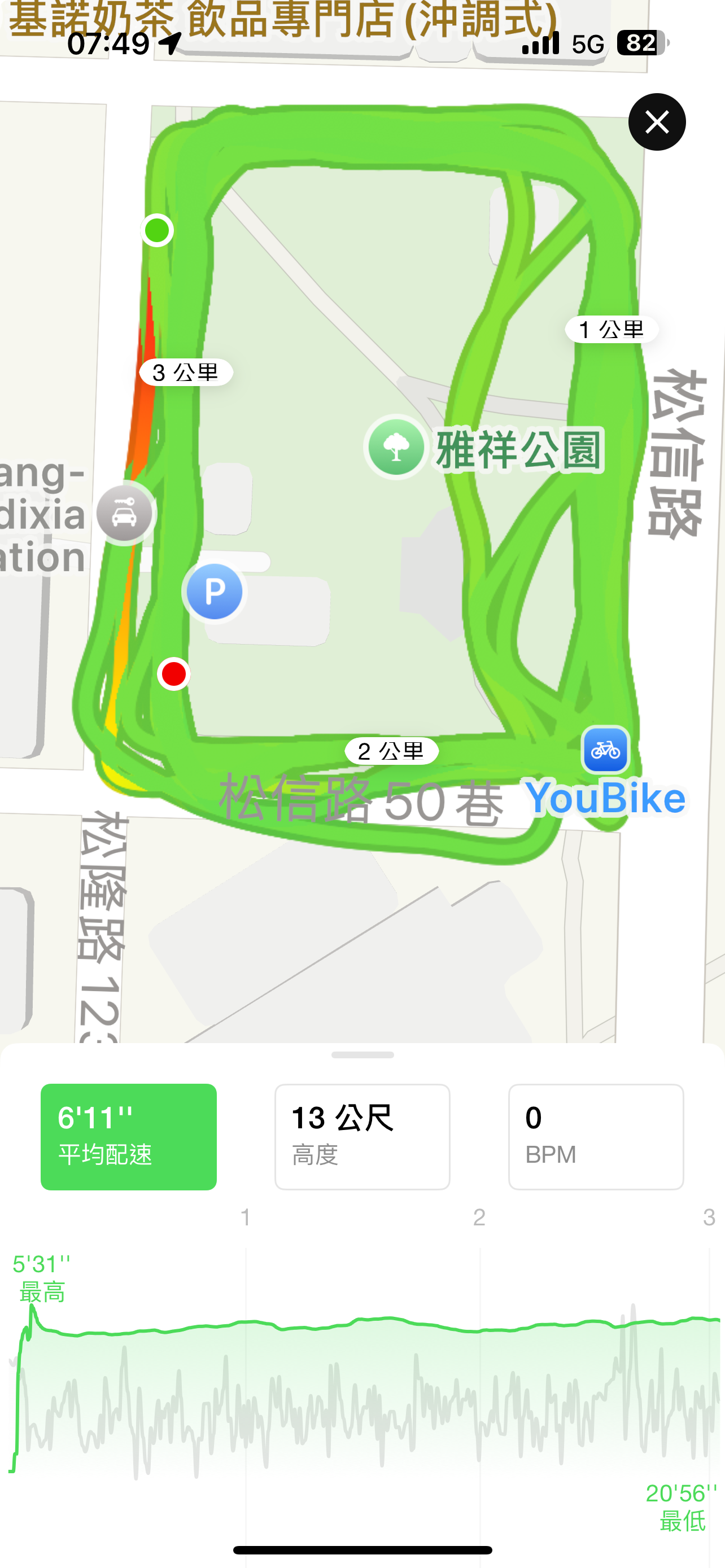725x1568 pixels.
Task: Tap the car rental marker on map
Action: tap(125, 513)
